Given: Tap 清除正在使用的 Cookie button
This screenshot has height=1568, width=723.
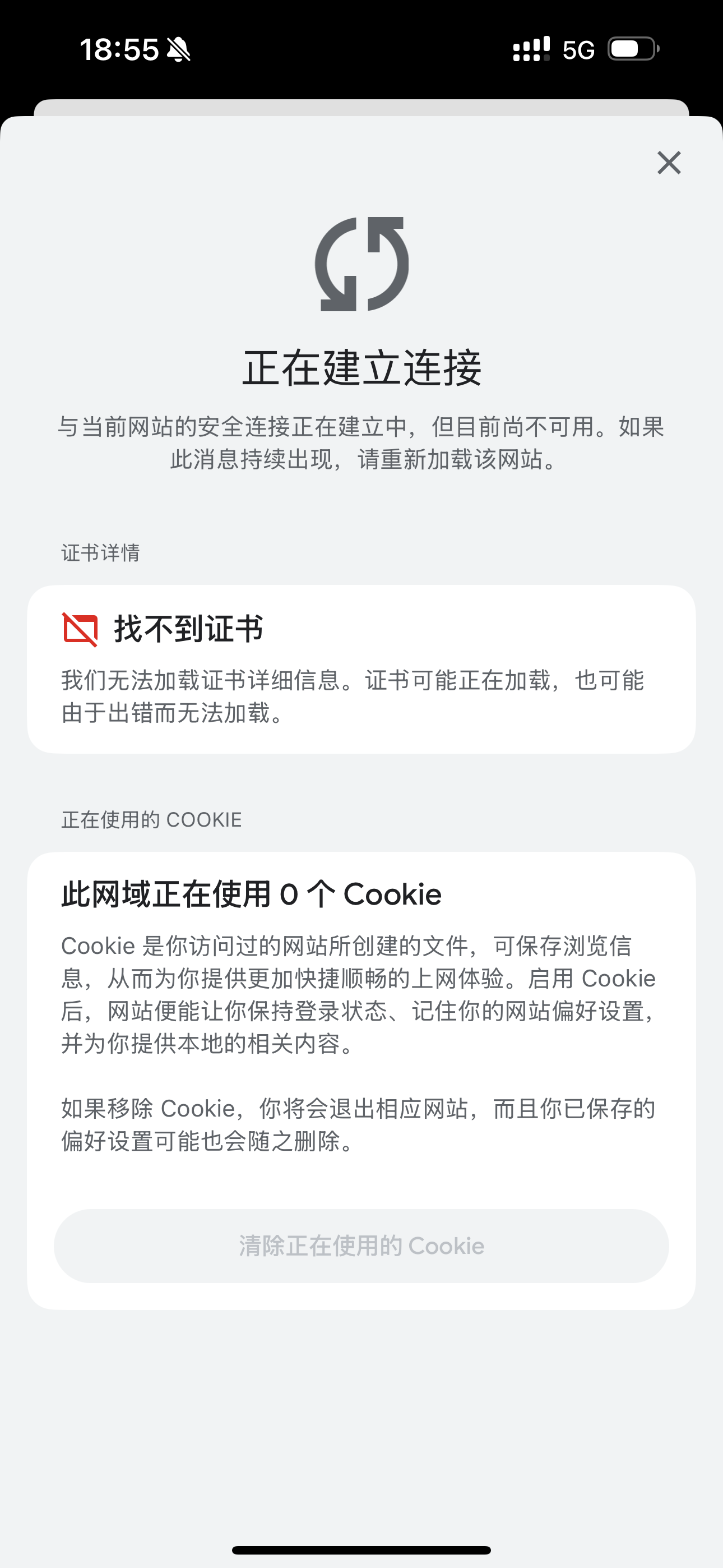Looking at the screenshot, I should click(x=361, y=1246).
